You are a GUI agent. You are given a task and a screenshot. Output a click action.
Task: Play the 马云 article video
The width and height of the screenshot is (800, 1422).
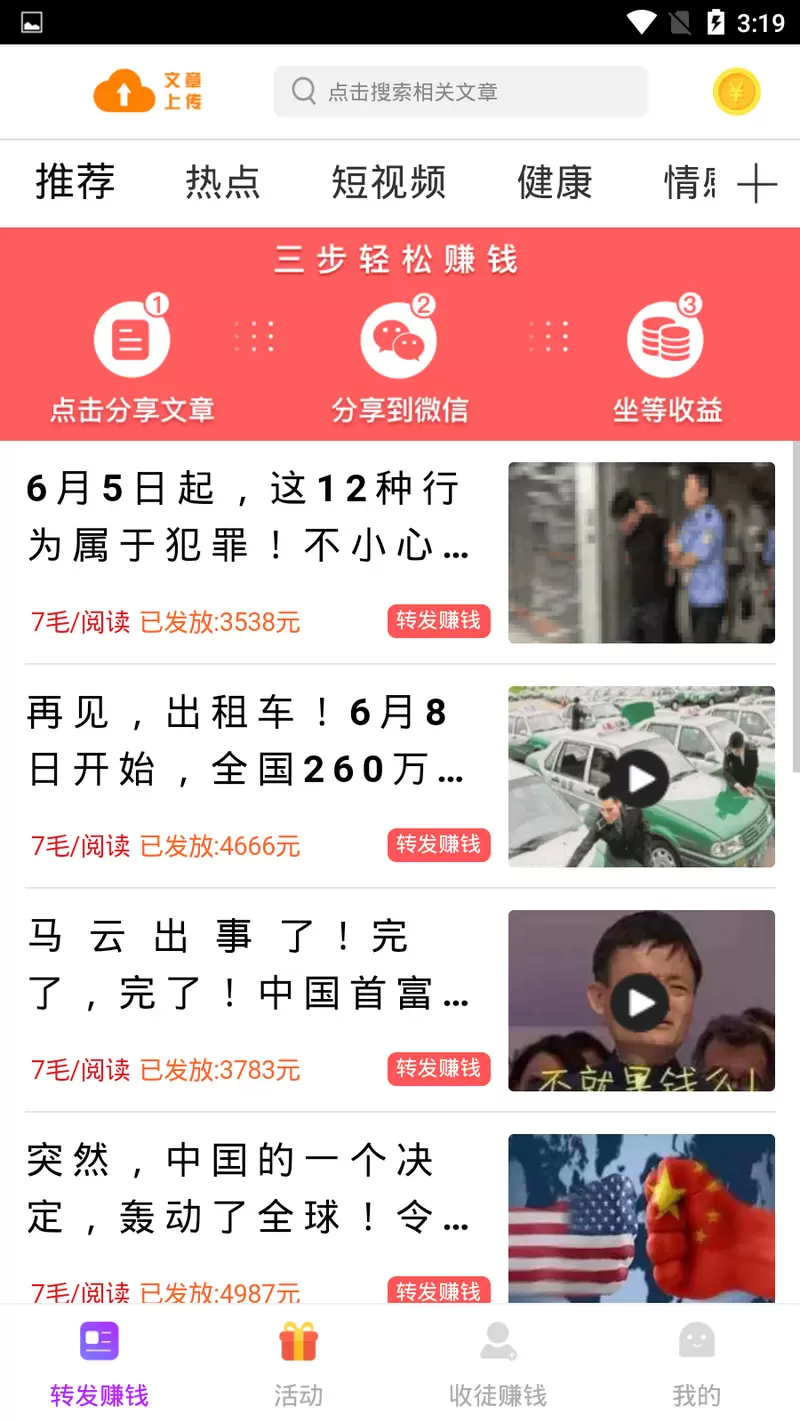[x=641, y=1001]
